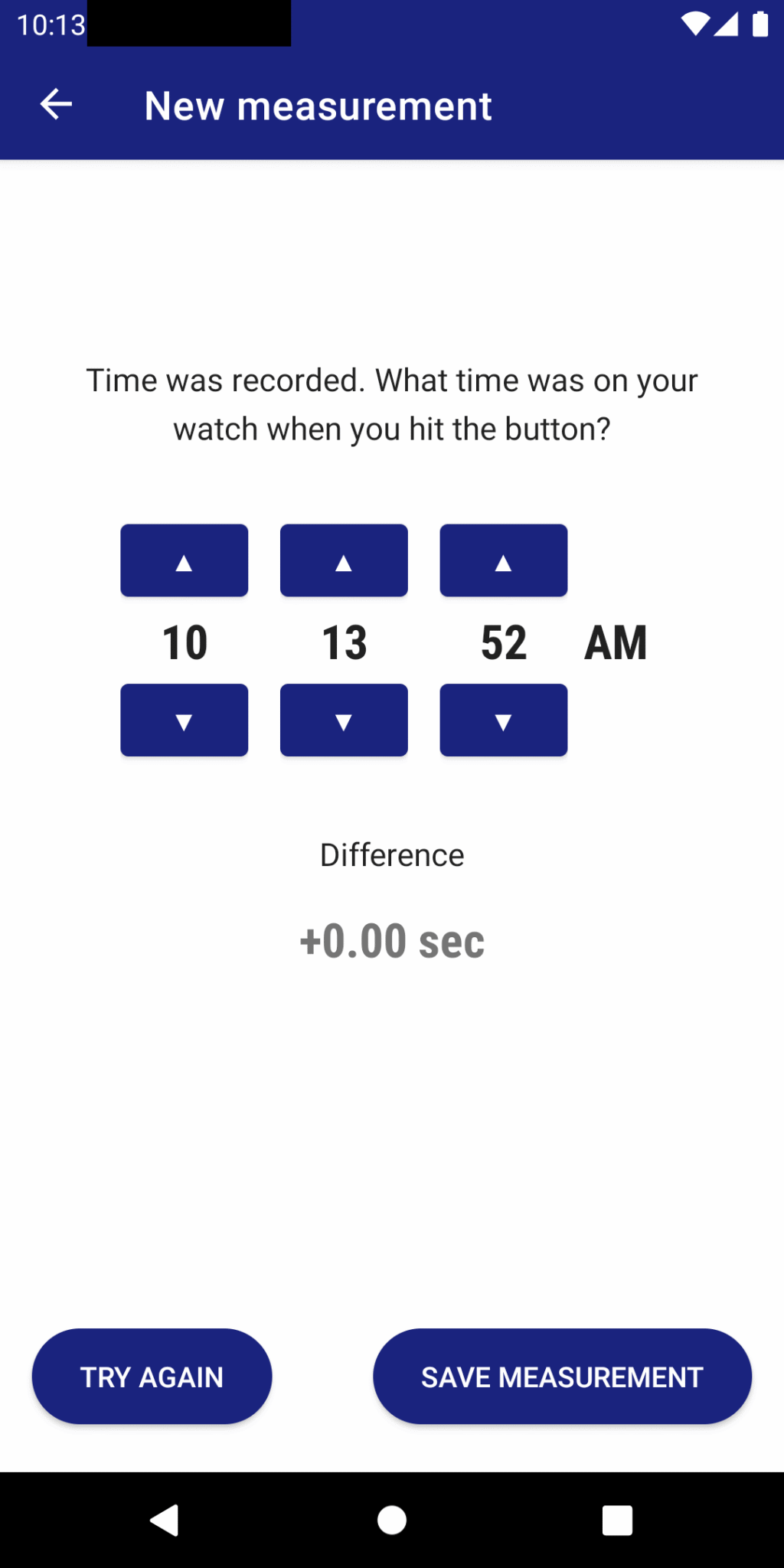Tap the Android recent apps square icon

pos(617,1521)
